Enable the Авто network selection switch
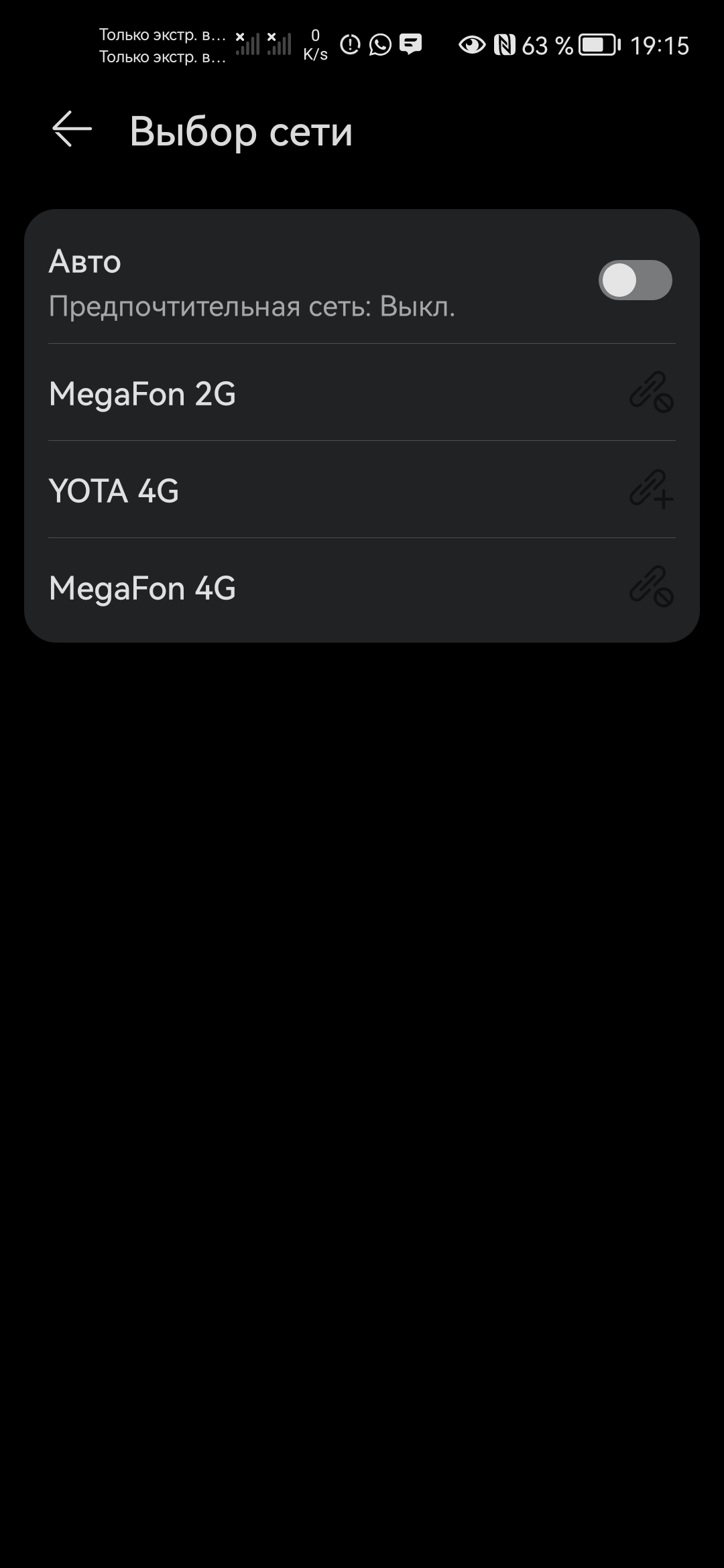This screenshot has height=1568, width=724. tap(634, 280)
